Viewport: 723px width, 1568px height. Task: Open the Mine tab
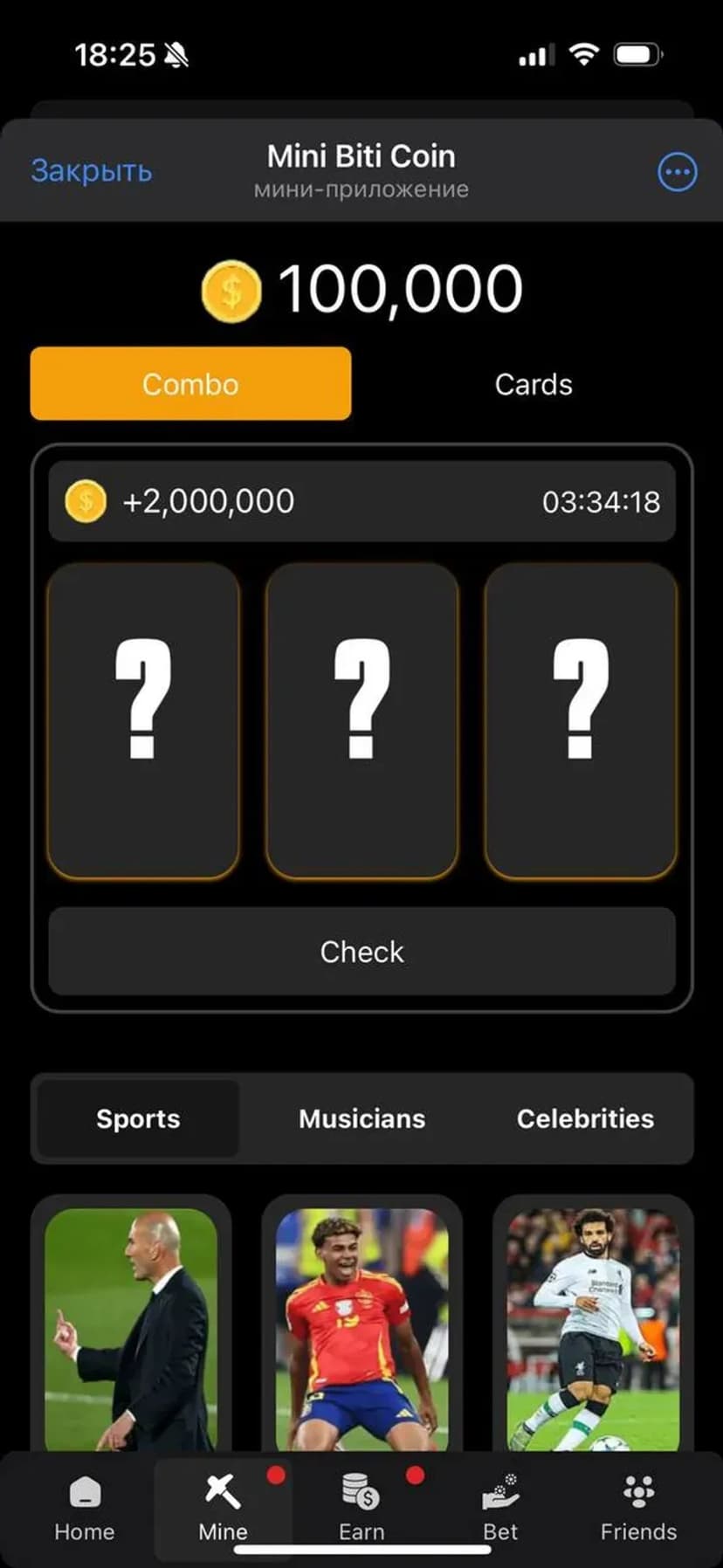(223, 1508)
